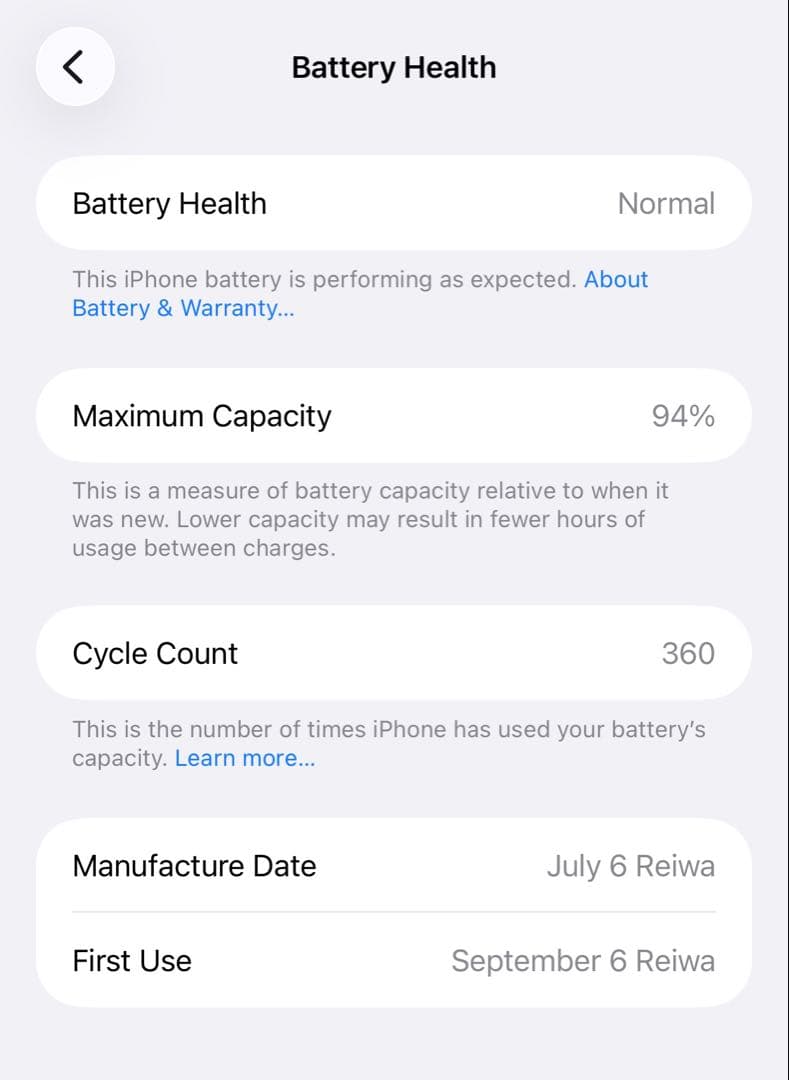
Task: Select the First Use row
Action: (393, 960)
